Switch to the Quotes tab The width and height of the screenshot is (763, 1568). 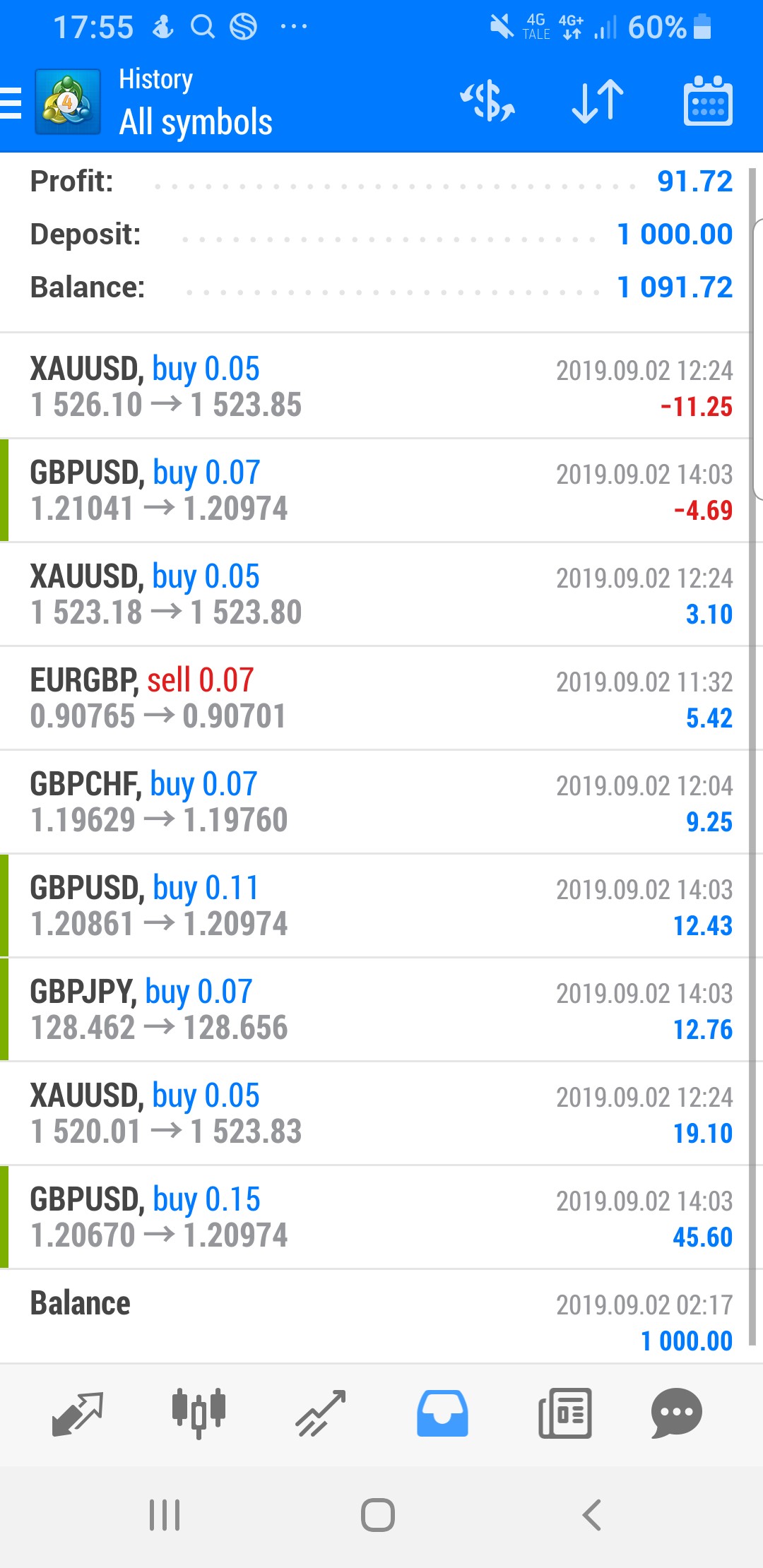point(78,1414)
